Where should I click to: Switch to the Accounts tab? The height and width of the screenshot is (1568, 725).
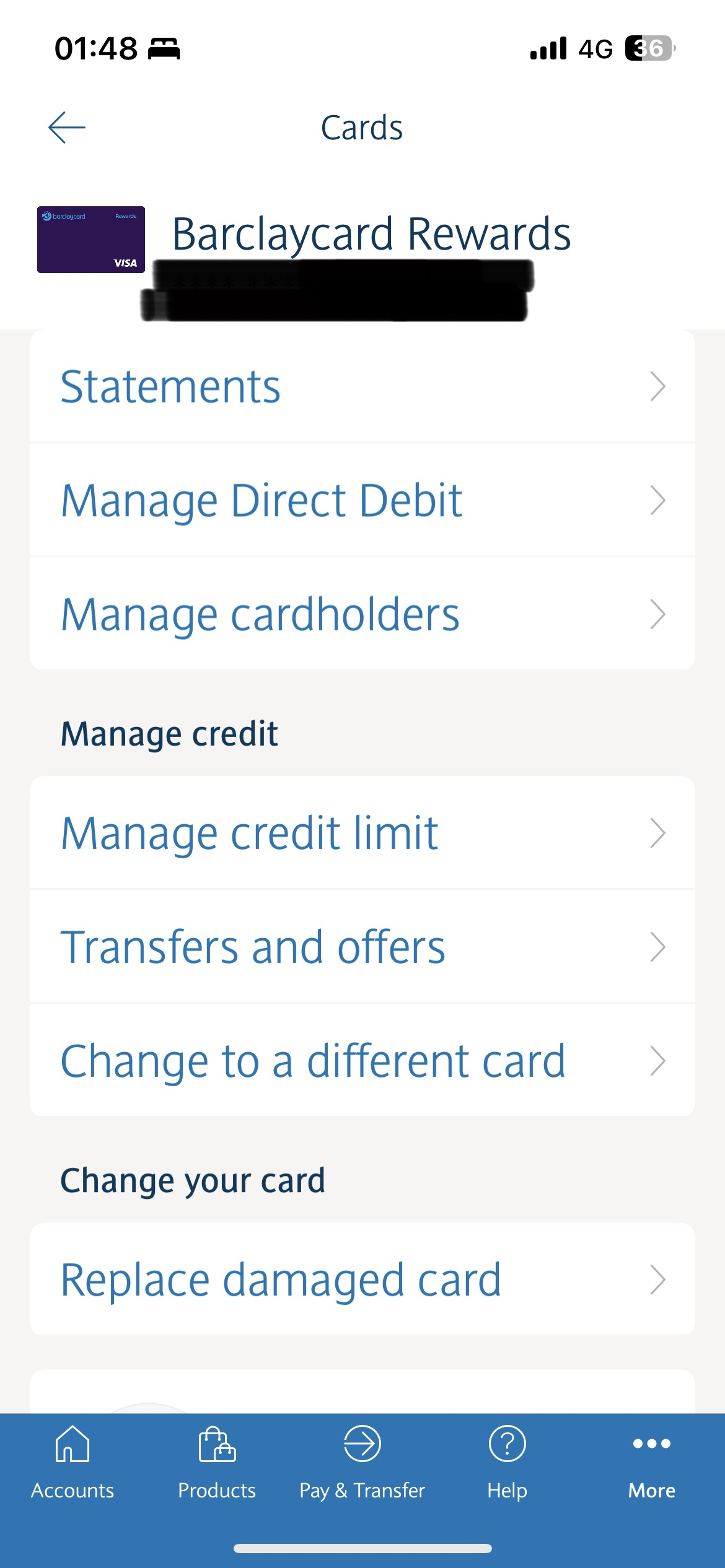(x=72, y=1463)
